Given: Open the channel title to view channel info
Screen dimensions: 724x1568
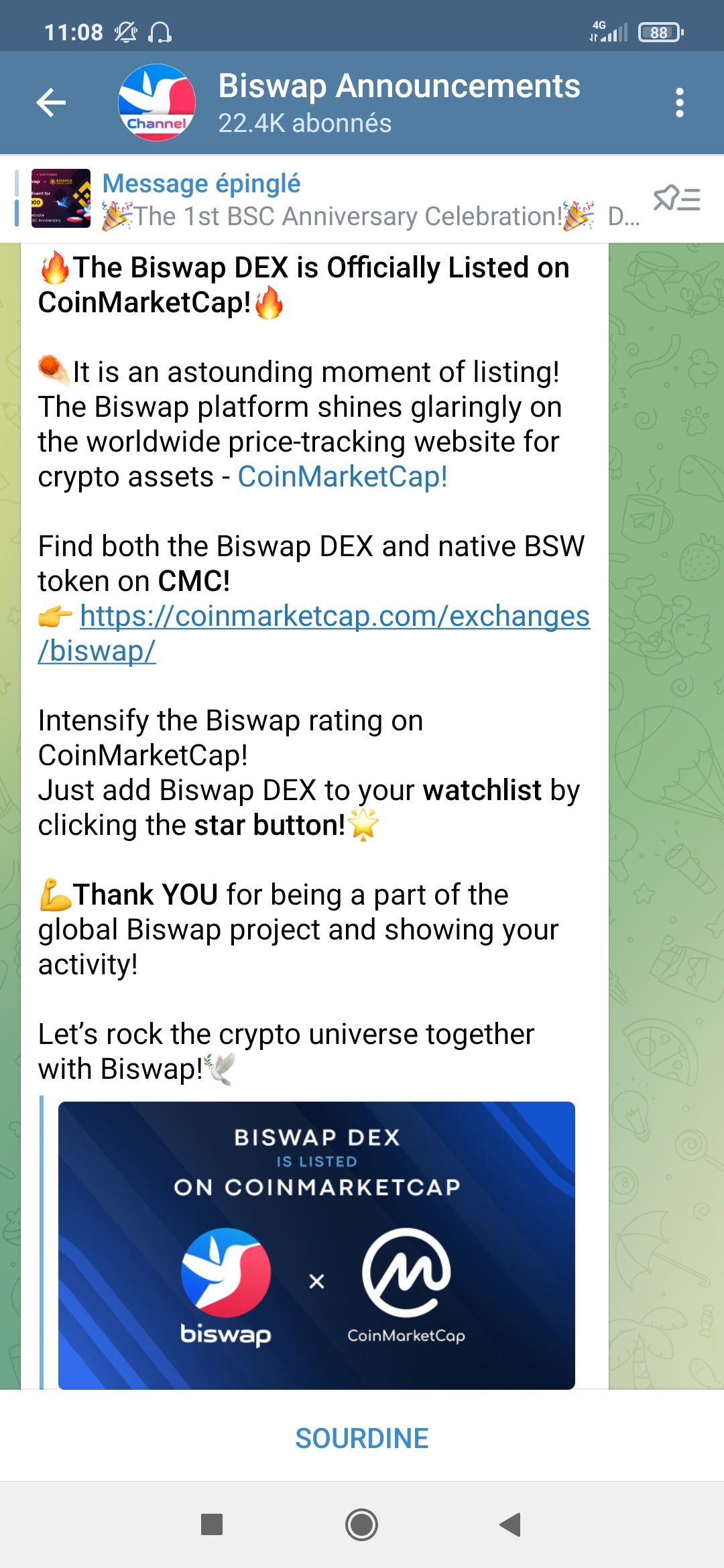Looking at the screenshot, I should pos(399,86).
